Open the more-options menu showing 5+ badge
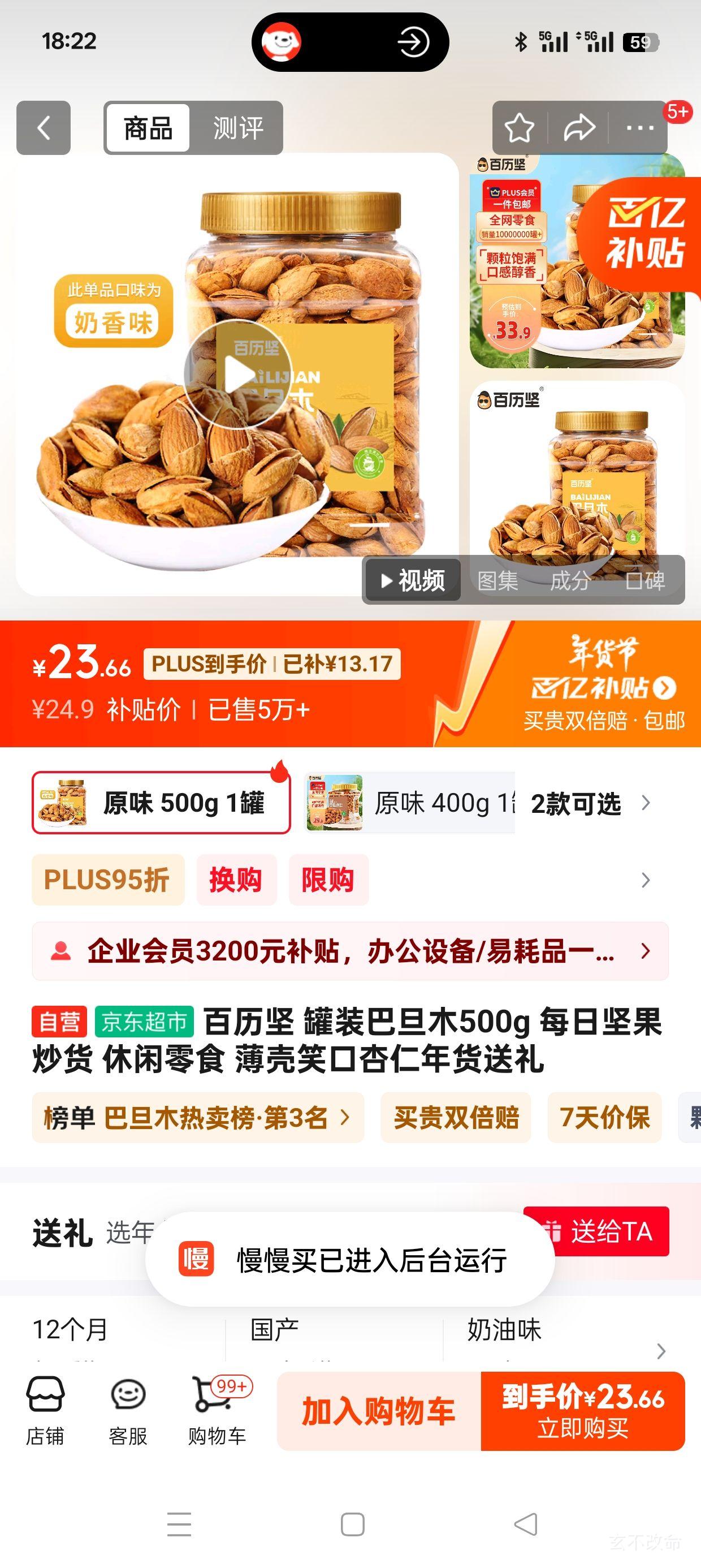 point(640,128)
